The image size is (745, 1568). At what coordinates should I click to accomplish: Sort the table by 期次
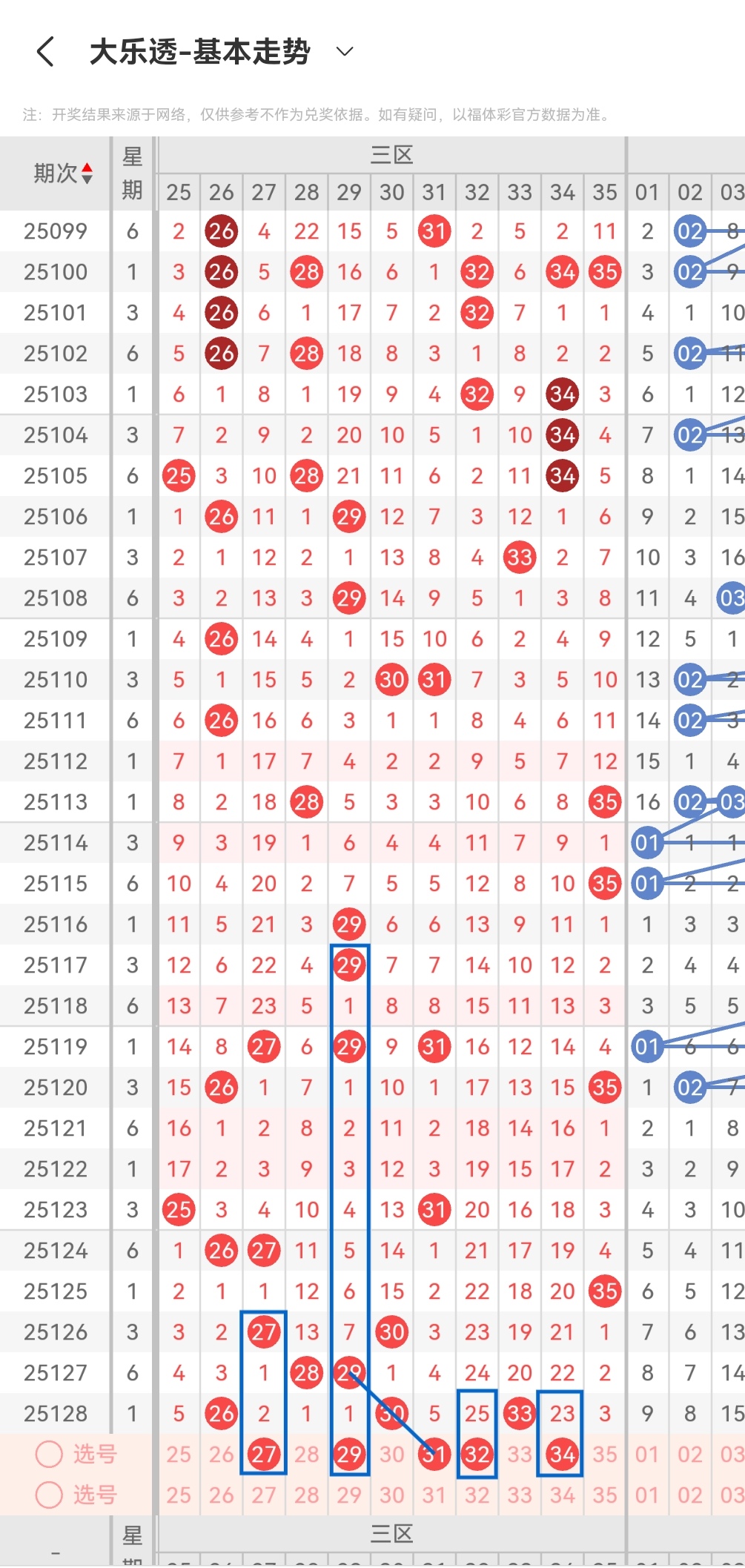click(63, 173)
